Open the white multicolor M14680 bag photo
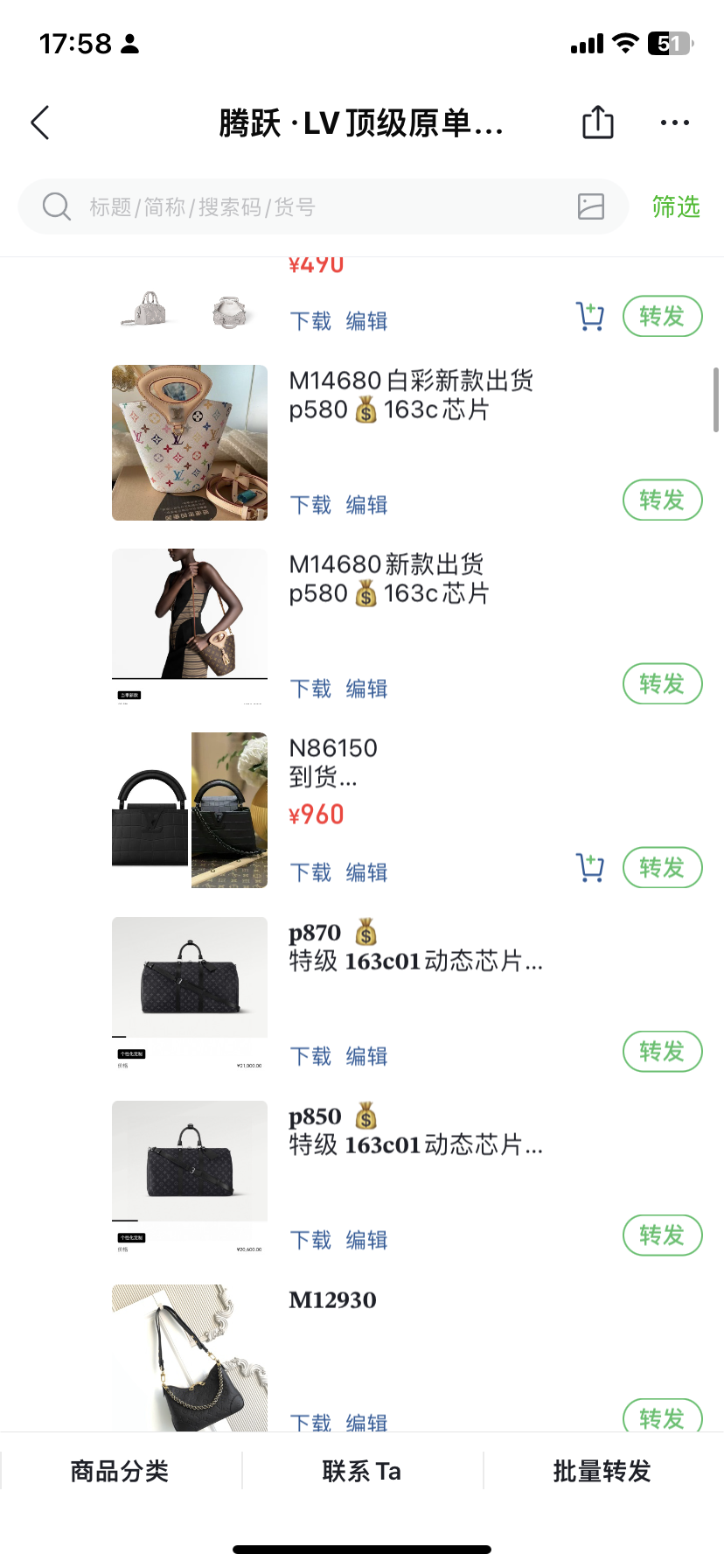Viewport: 724px width, 1568px height. pos(190,443)
